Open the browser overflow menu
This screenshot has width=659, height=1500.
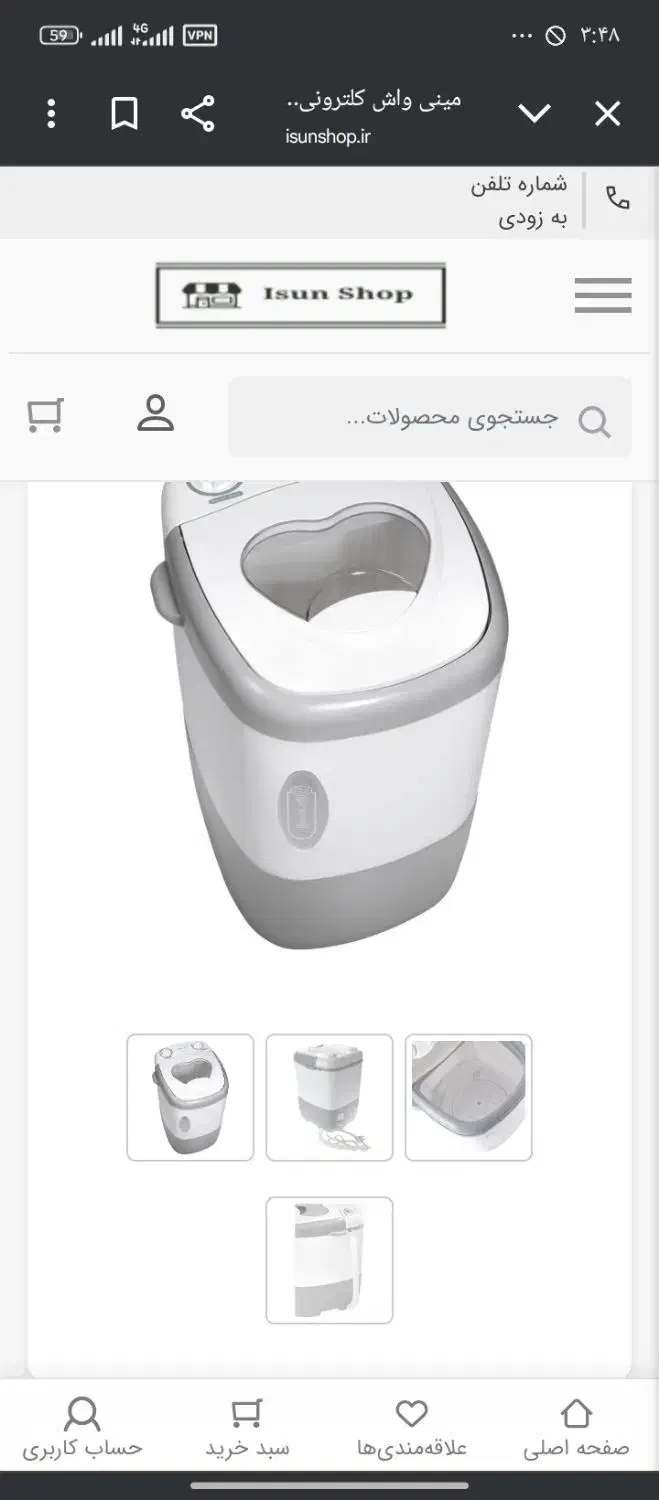pyautogui.click(x=51, y=114)
